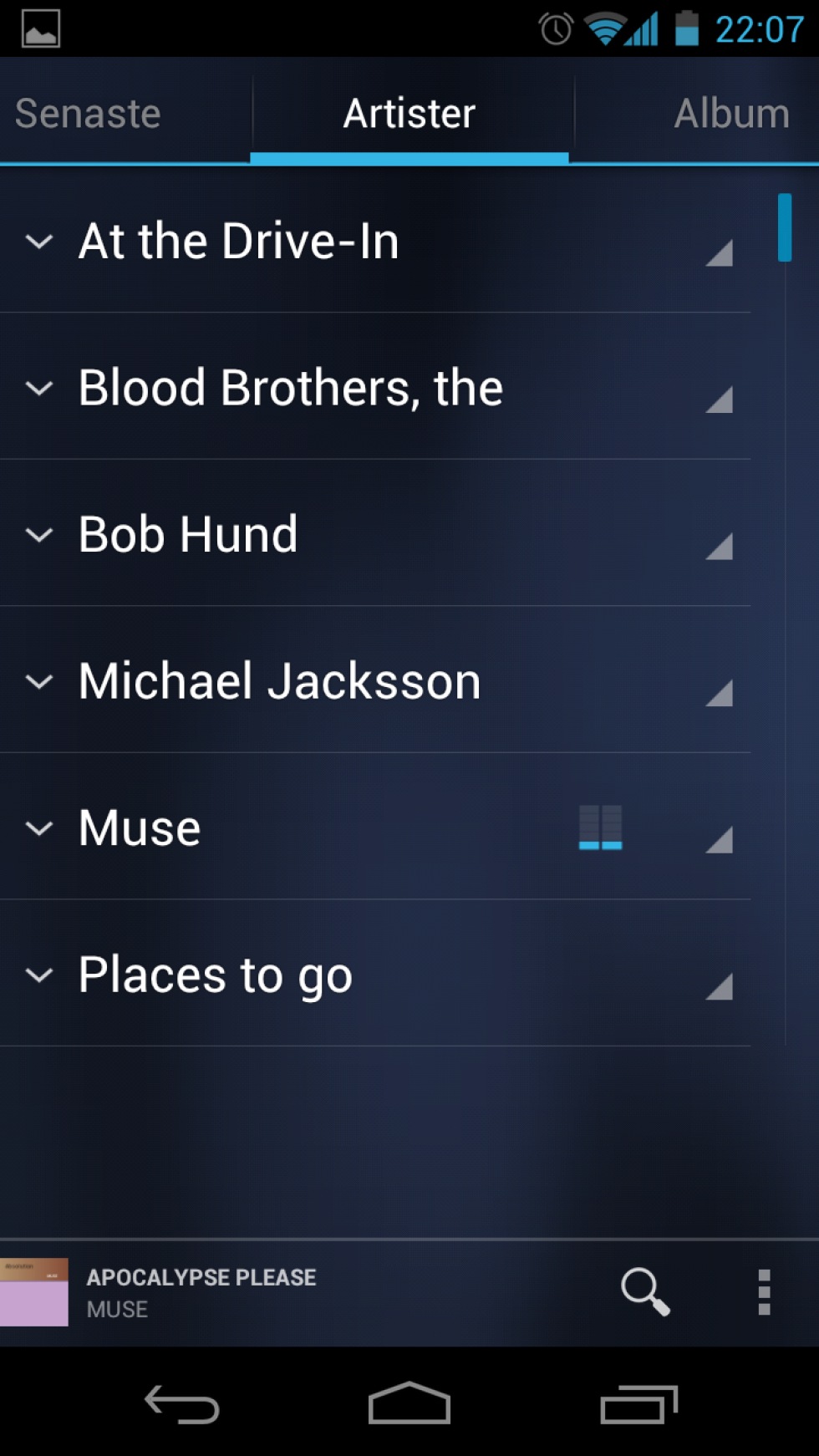Open the Bob Hund artist row
Image resolution: width=819 pixels, height=1456 pixels.
coord(188,534)
